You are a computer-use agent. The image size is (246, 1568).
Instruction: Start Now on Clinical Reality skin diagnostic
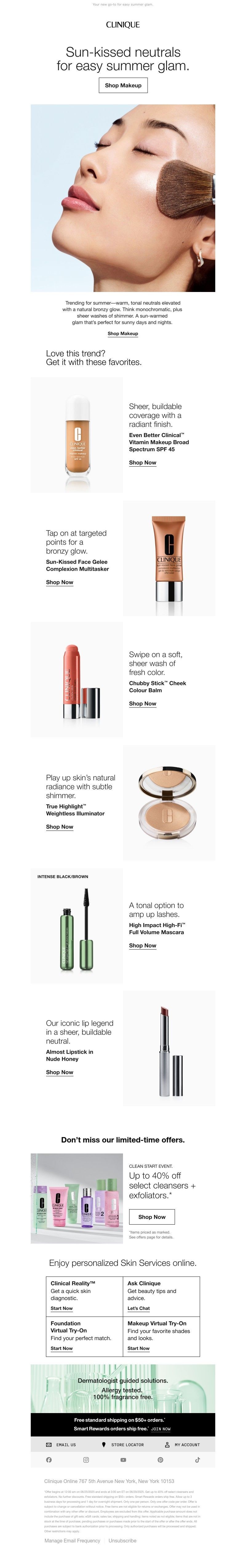[61, 1308]
